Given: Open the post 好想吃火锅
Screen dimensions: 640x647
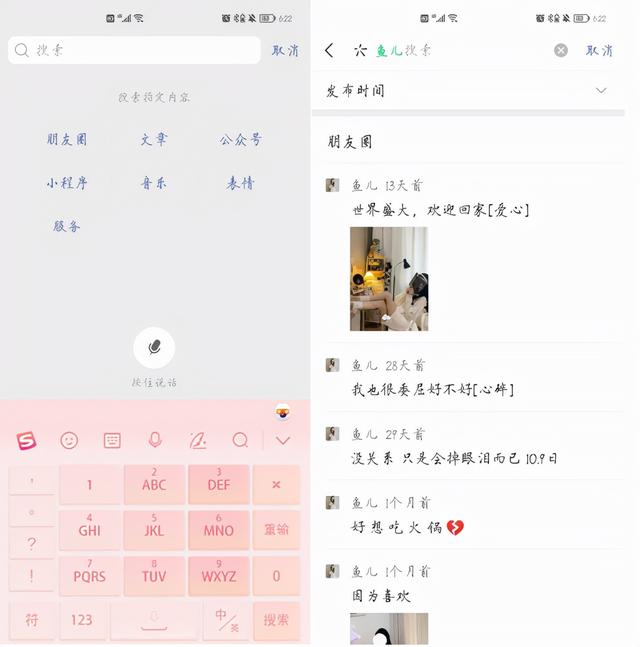Looking at the screenshot, I should click(x=407, y=527).
